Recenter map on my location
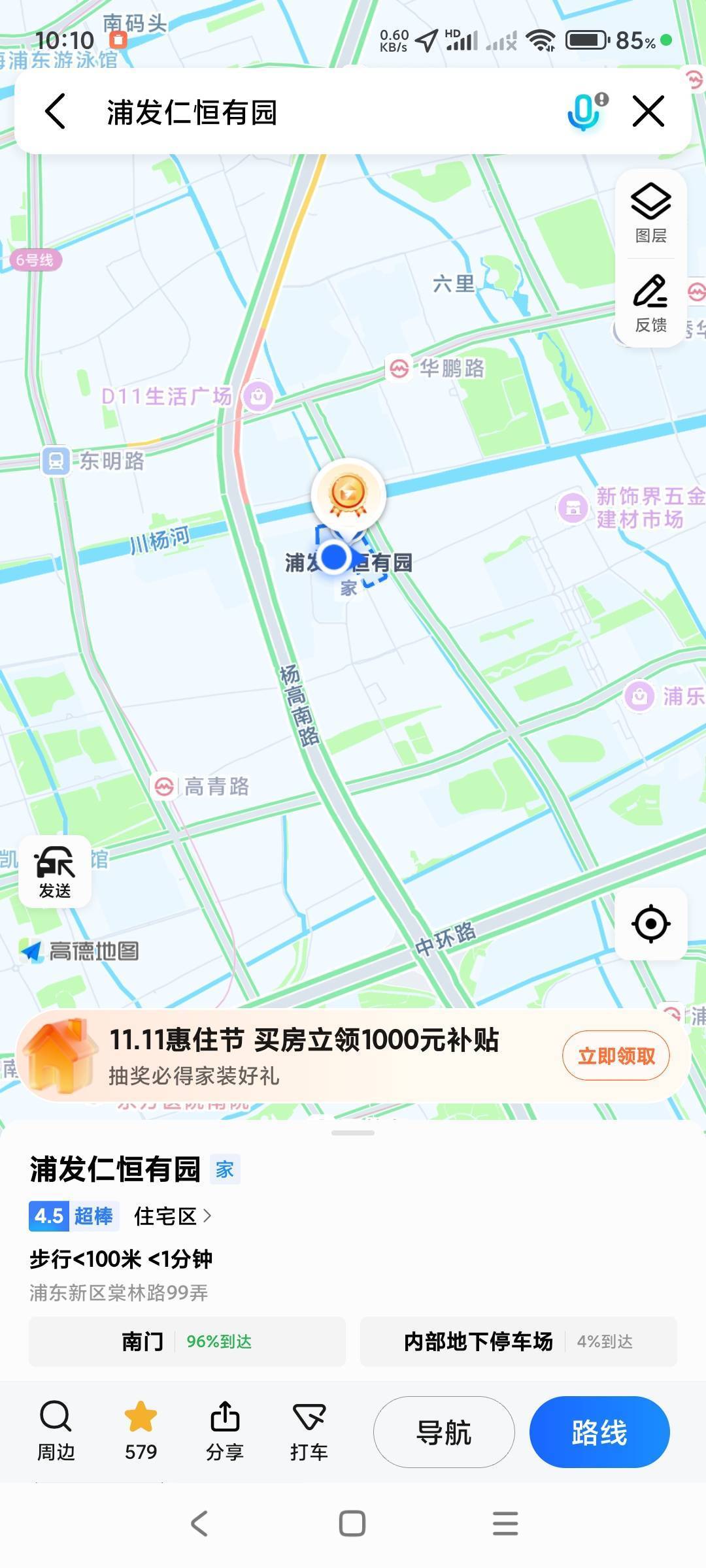This screenshot has height=1568, width=706. (650, 924)
